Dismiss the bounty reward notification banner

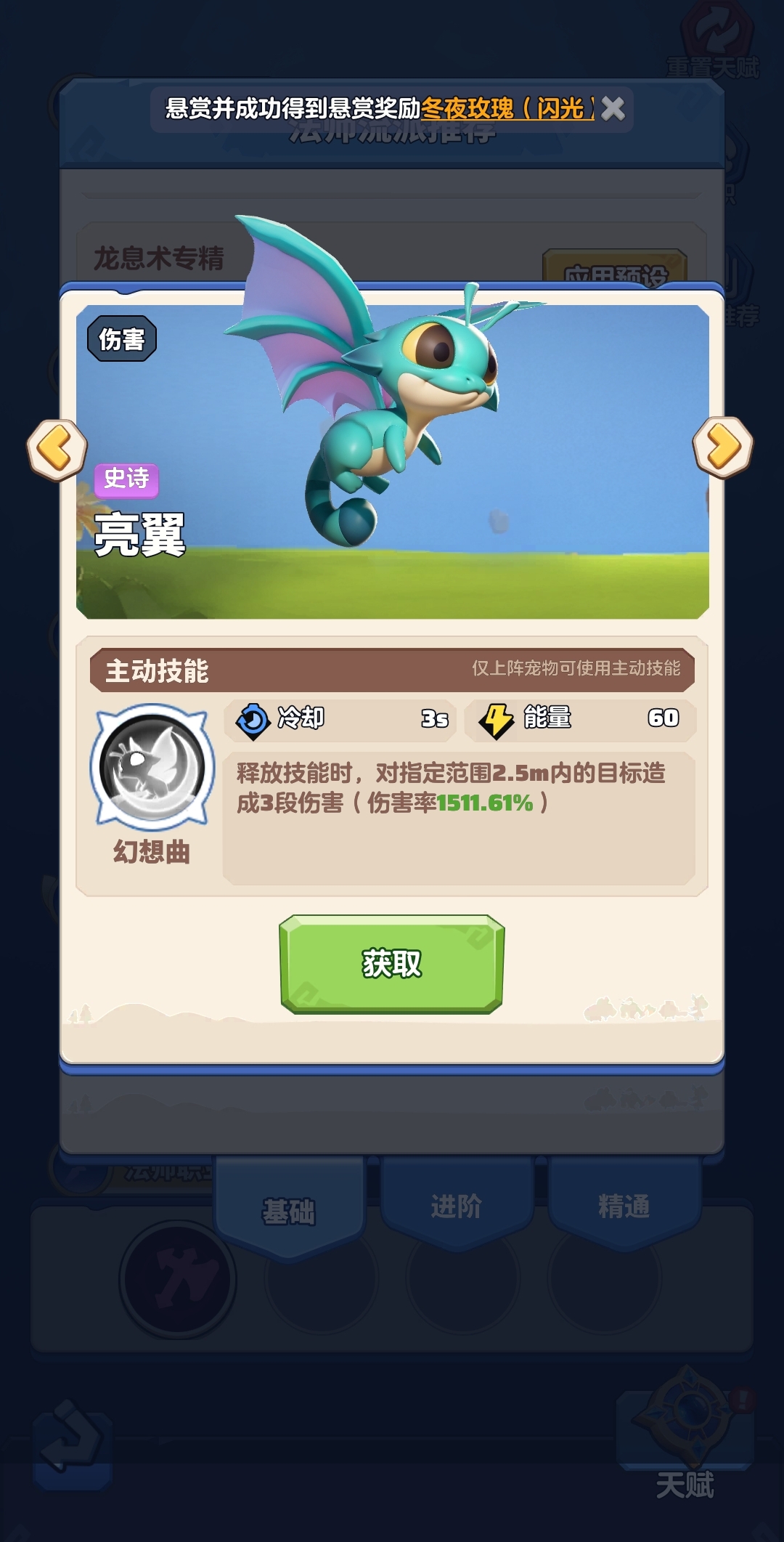pyautogui.click(x=613, y=109)
